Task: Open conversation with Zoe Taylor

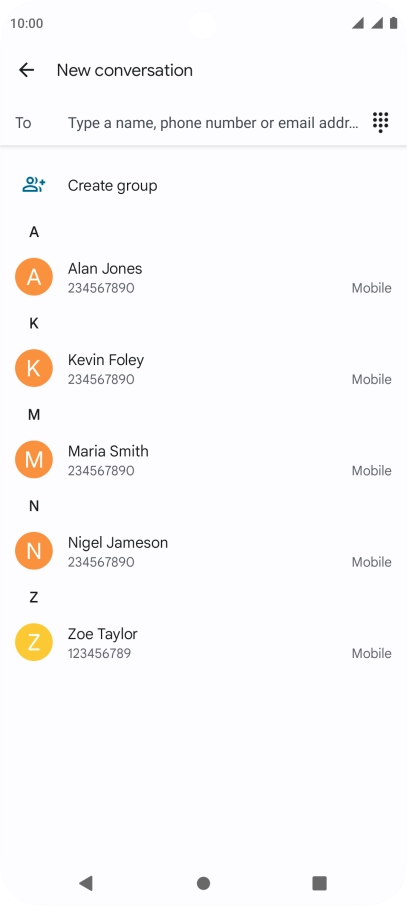Action: tap(204, 643)
